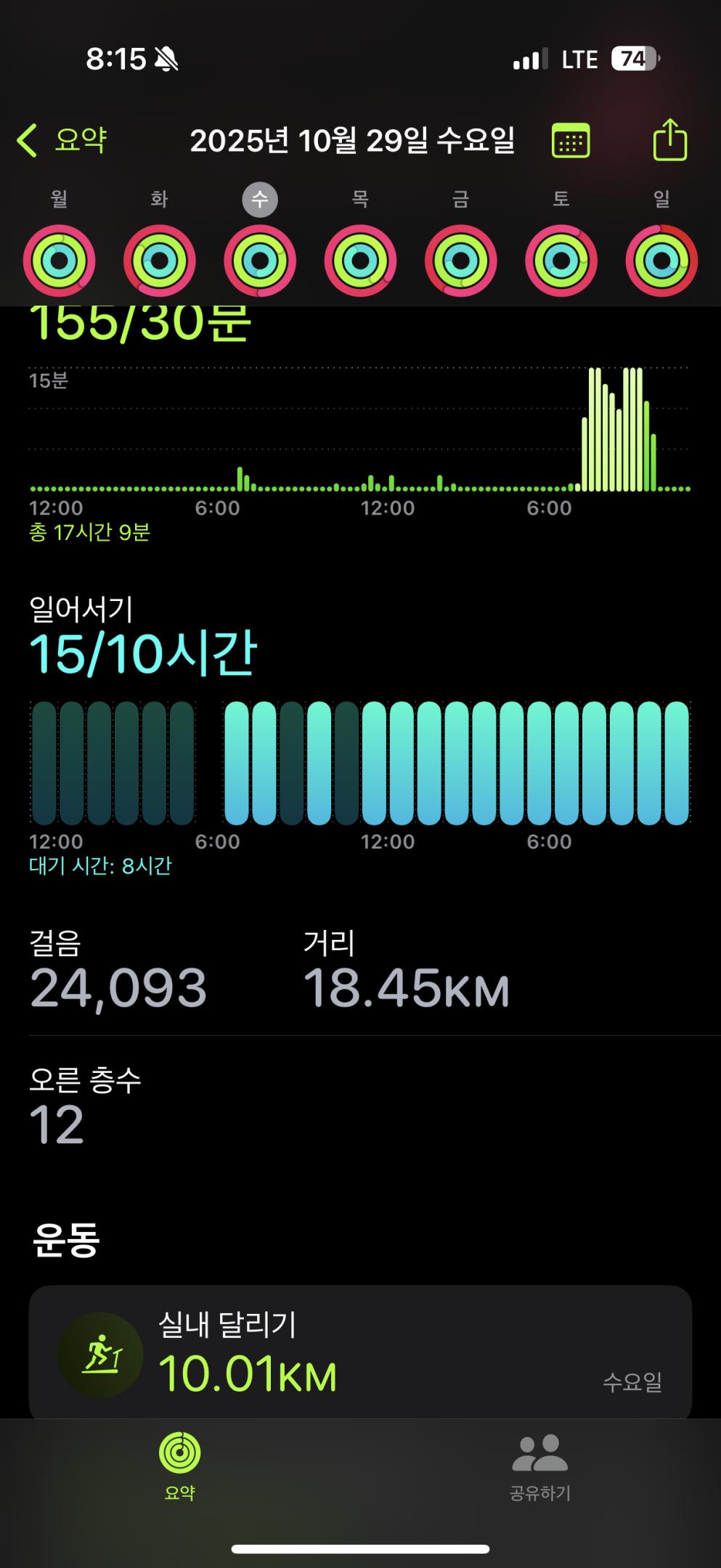Tap the 걸음 step count 24,093

pyautogui.click(x=116, y=984)
